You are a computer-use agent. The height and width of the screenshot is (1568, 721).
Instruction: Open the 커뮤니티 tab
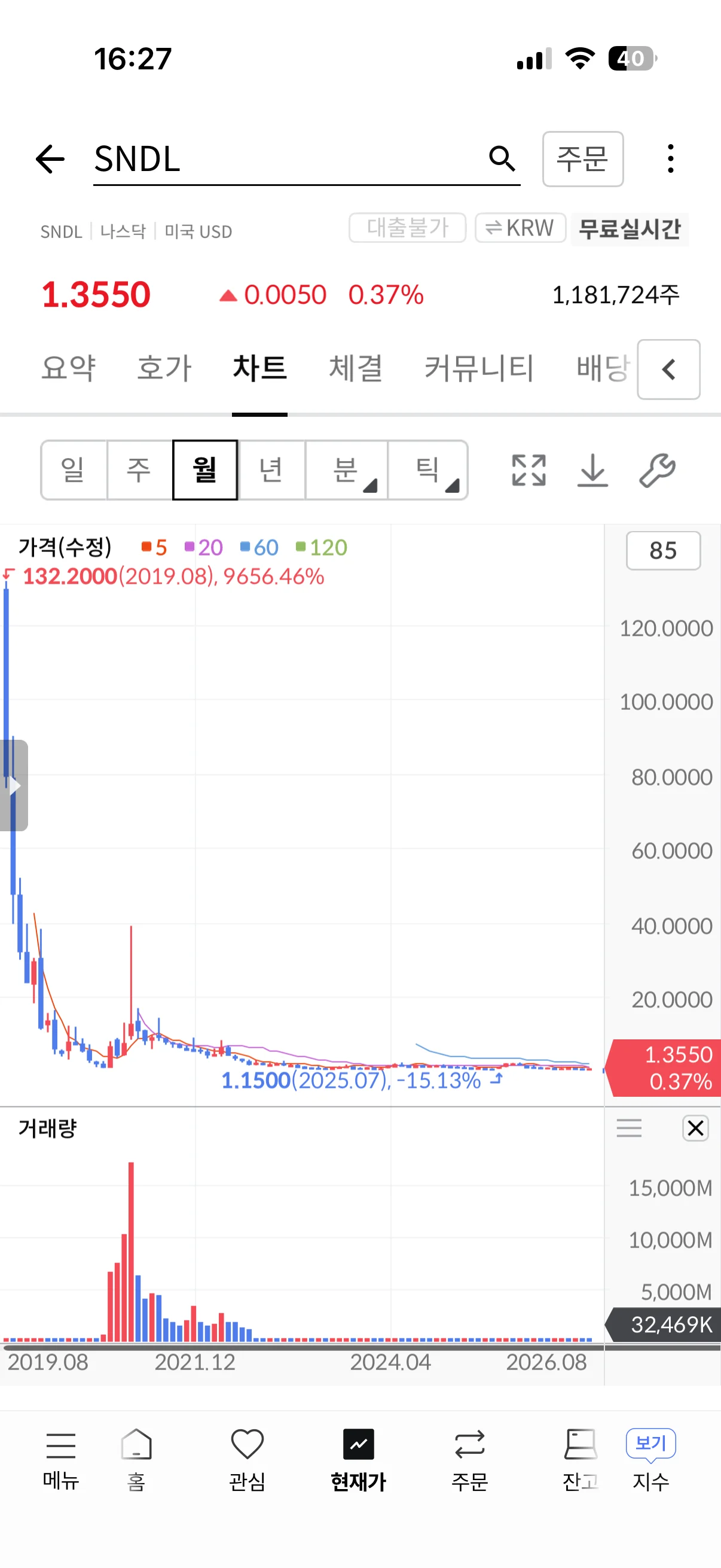[479, 368]
